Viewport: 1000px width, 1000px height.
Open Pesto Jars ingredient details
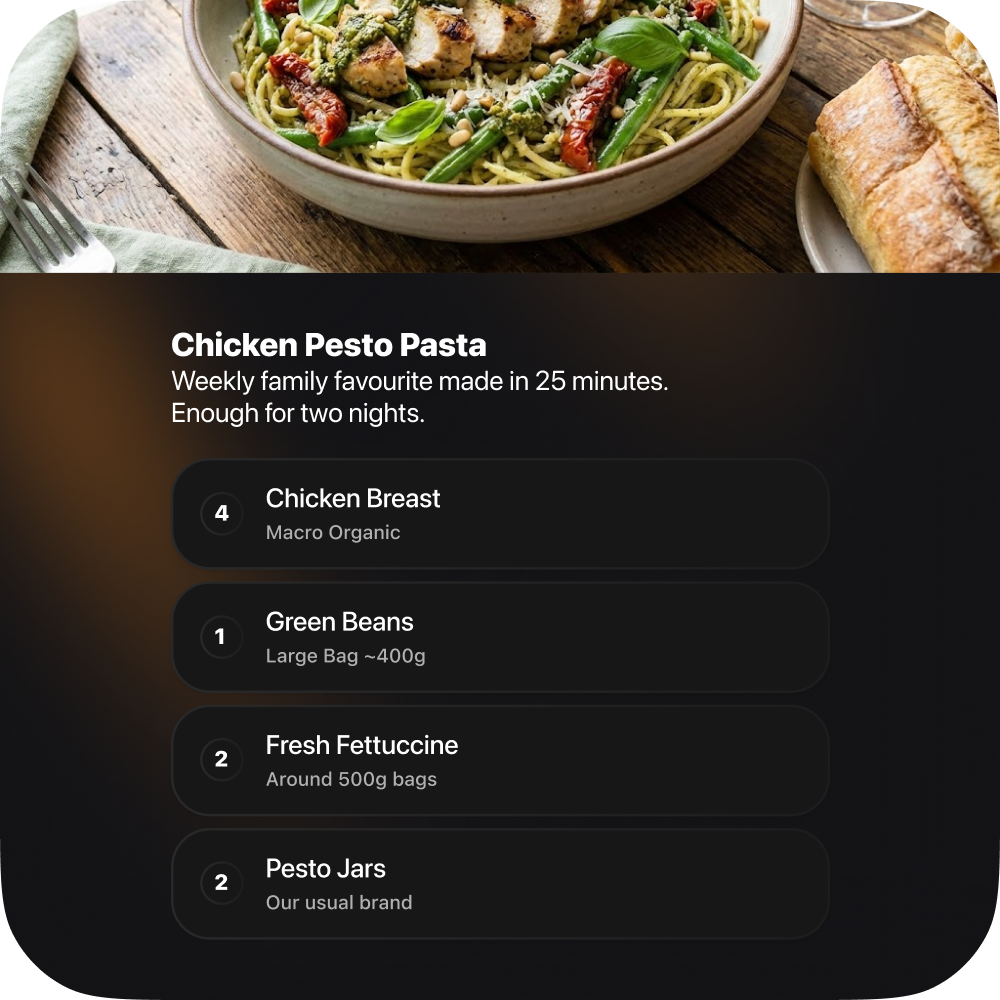coord(500,883)
